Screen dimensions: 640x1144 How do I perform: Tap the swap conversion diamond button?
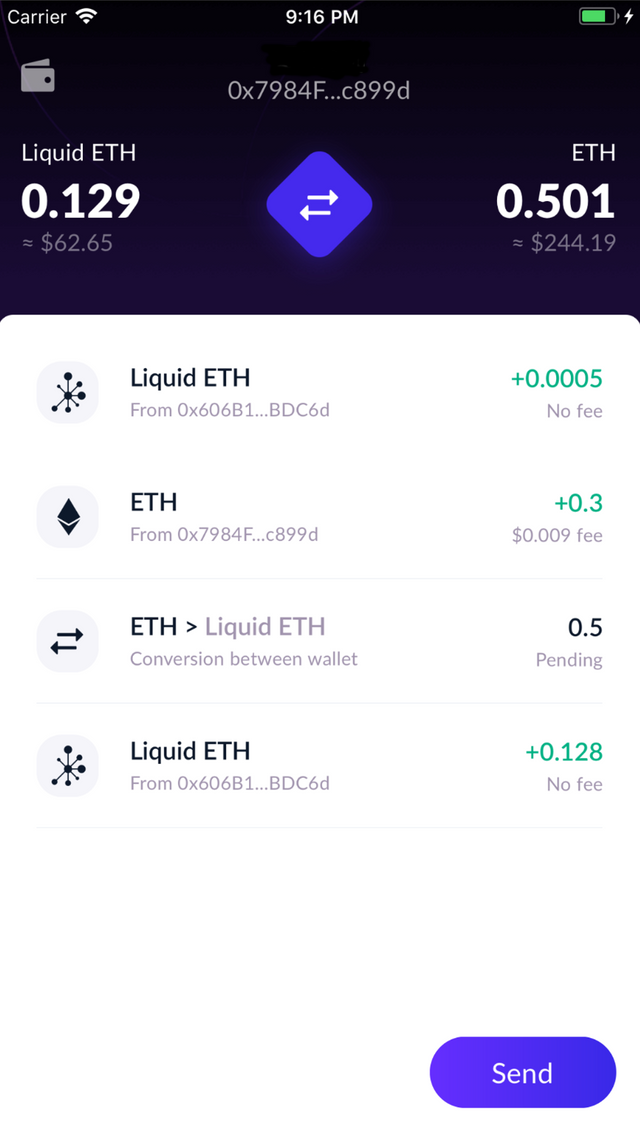pyautogui.click(x=319, y=205)
